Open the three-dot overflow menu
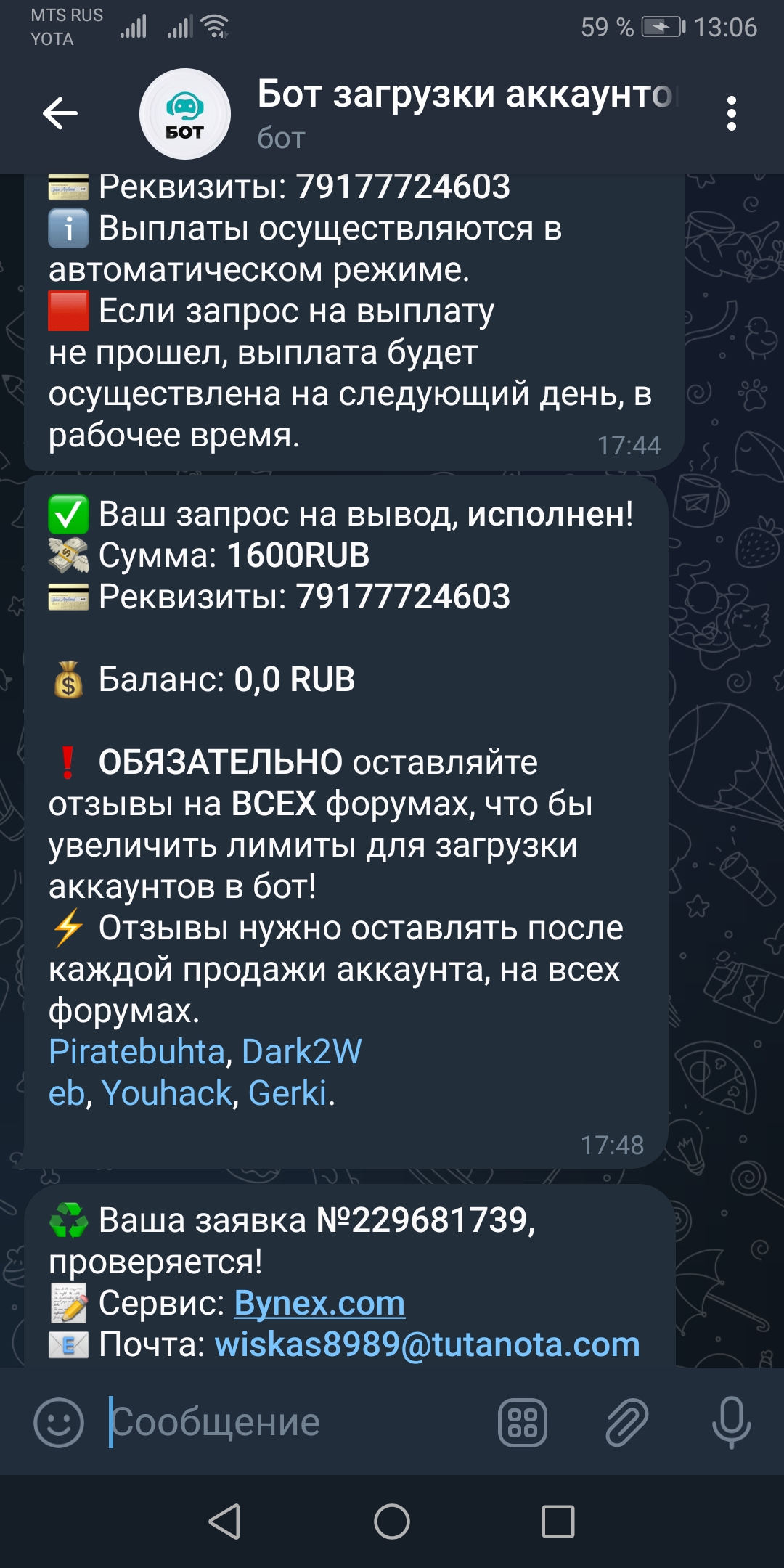Image resolution: width=784 pixels, height=1568 pixels. coord(731,114)
